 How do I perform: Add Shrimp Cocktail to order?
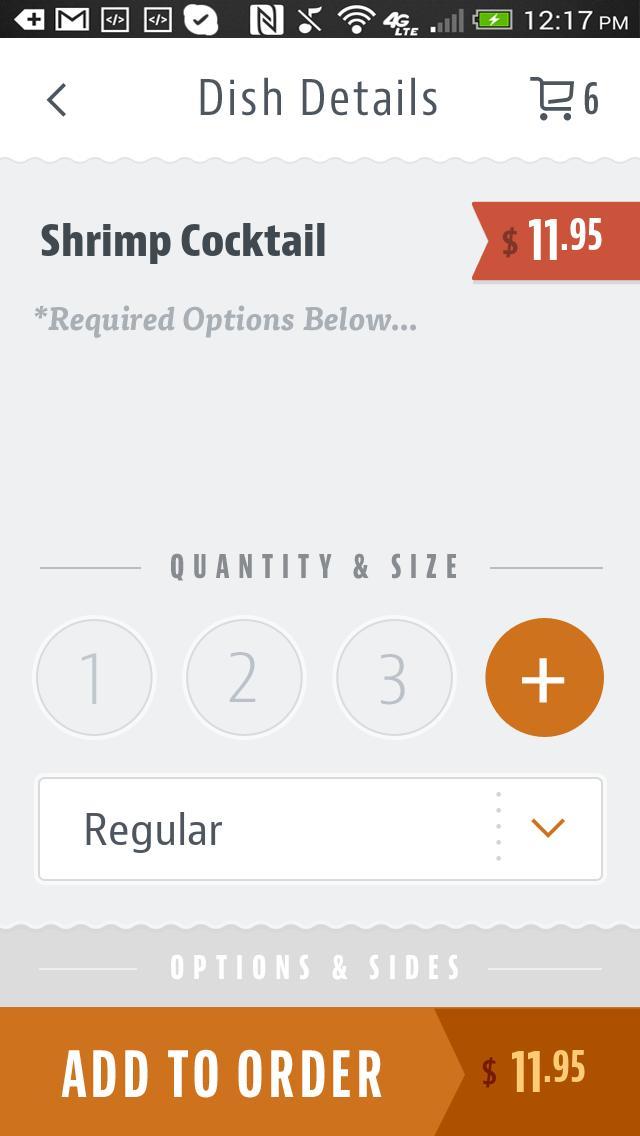(222, 1072)
